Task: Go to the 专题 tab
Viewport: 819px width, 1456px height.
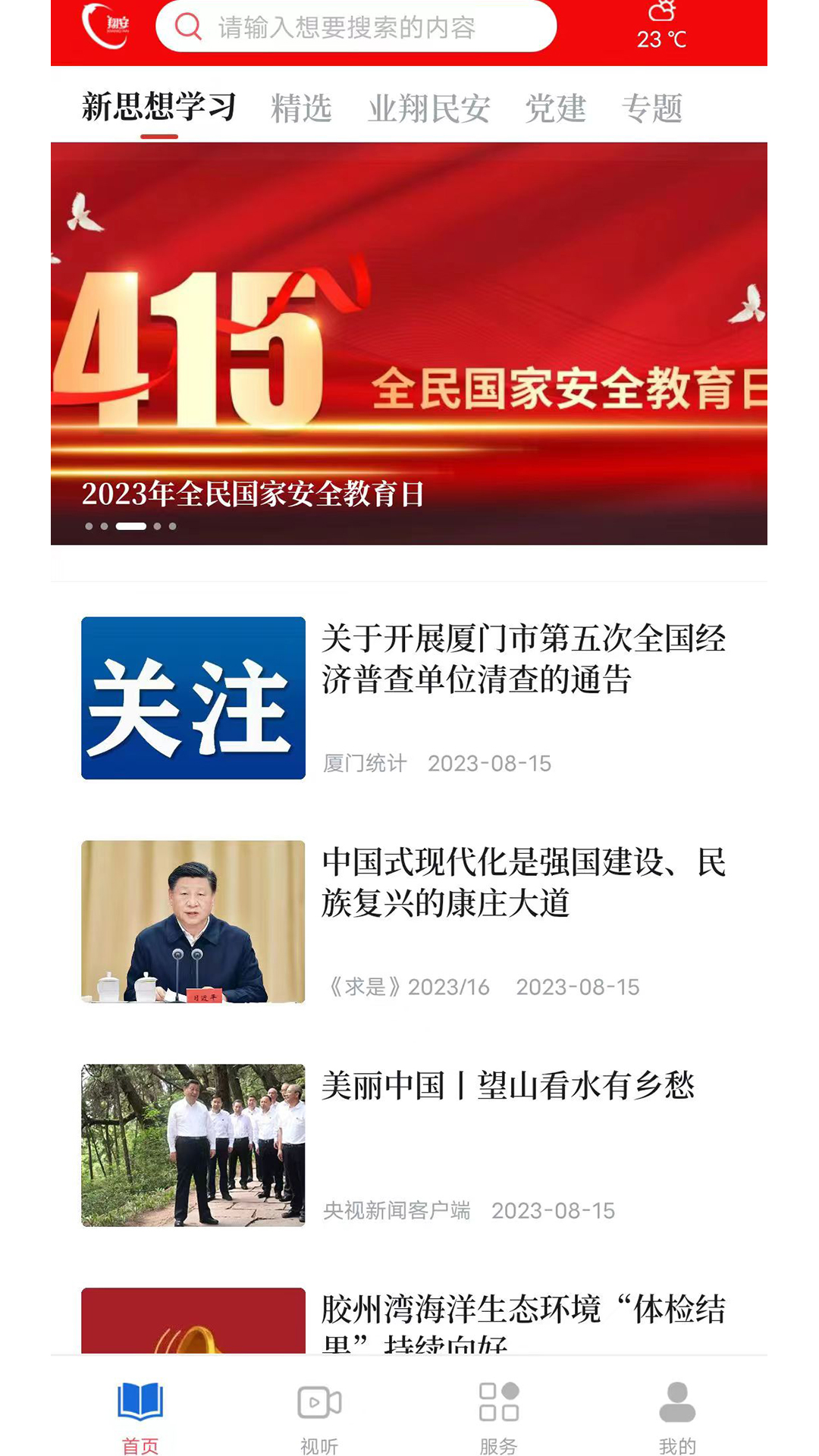Action: click(x=652, y=108)
